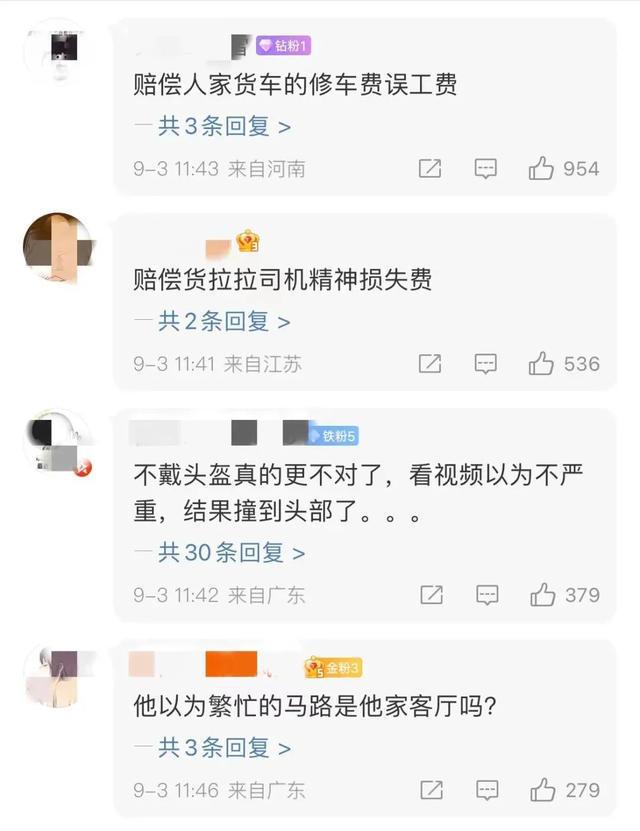The width and height of the screenshot is (640, 831).
Task: Expand the 2 replies under the 精神损失费 comment
Action: point(212,322)
